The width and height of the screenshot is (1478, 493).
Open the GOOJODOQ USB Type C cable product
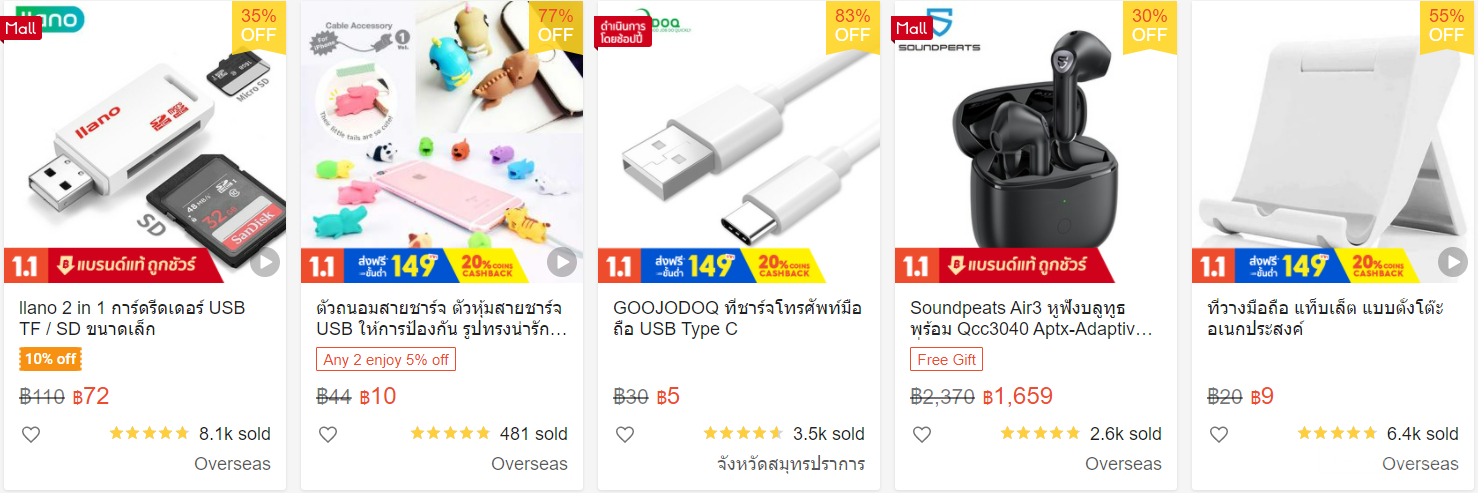[737, 318]
